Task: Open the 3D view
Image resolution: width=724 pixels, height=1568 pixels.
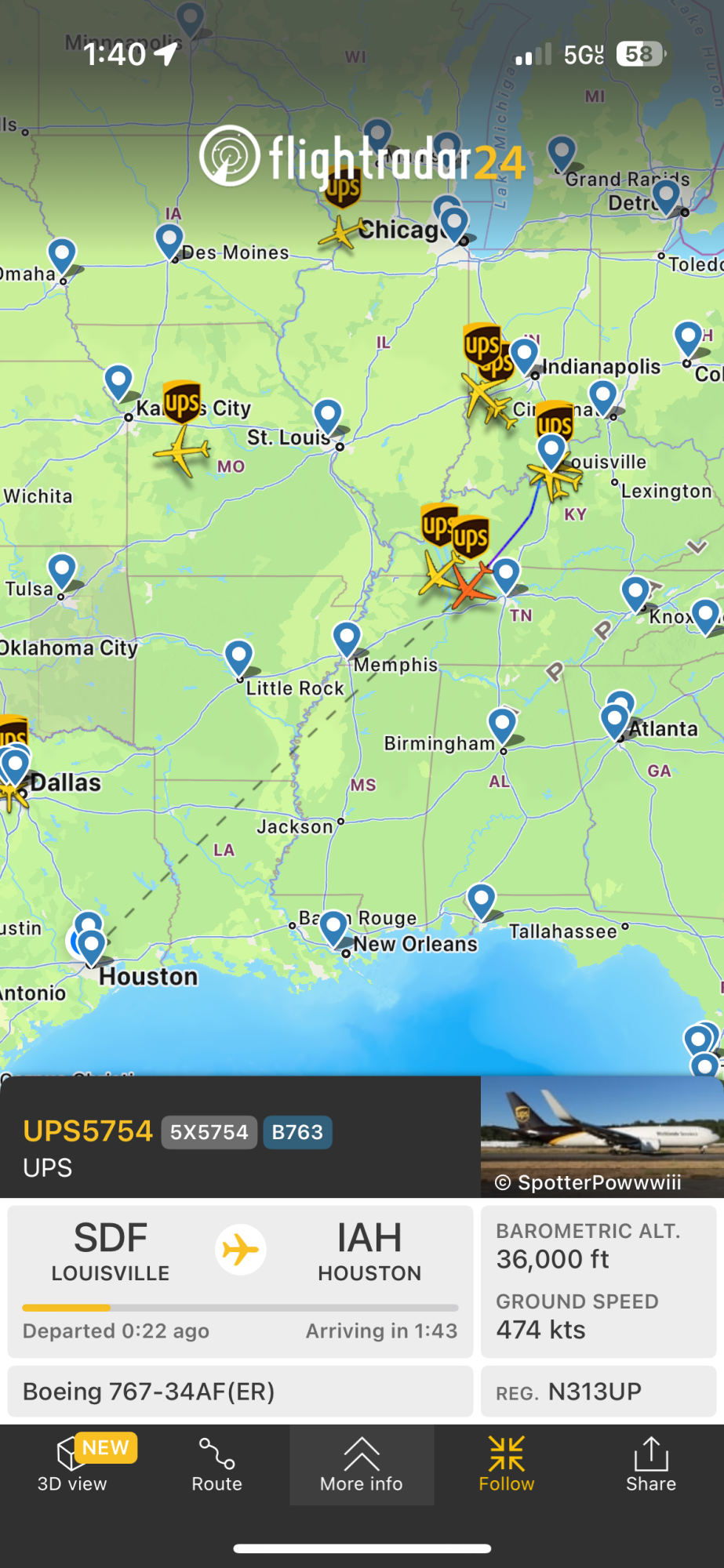Action: (72, 1465)
